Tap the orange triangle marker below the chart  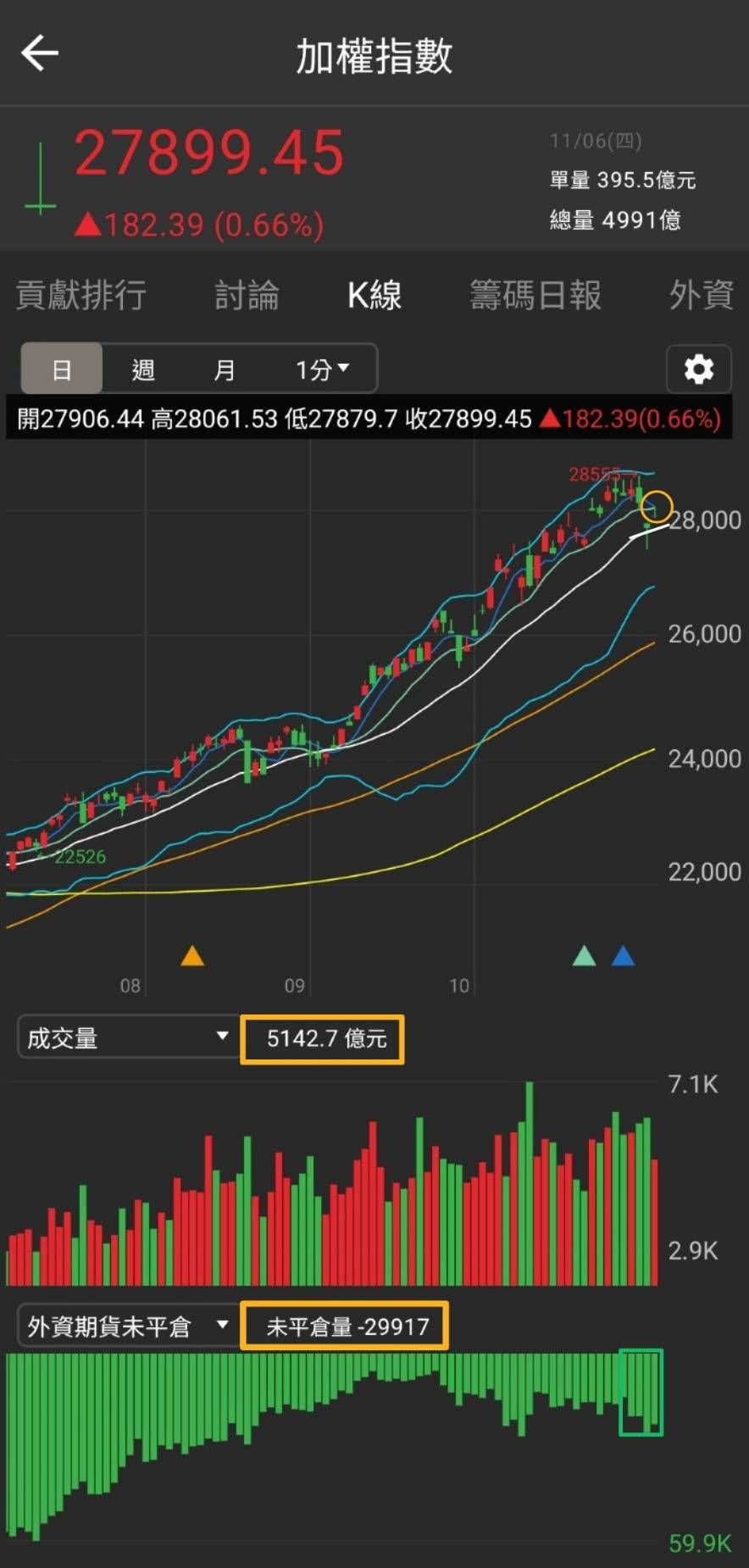click(x=193, y=956)
